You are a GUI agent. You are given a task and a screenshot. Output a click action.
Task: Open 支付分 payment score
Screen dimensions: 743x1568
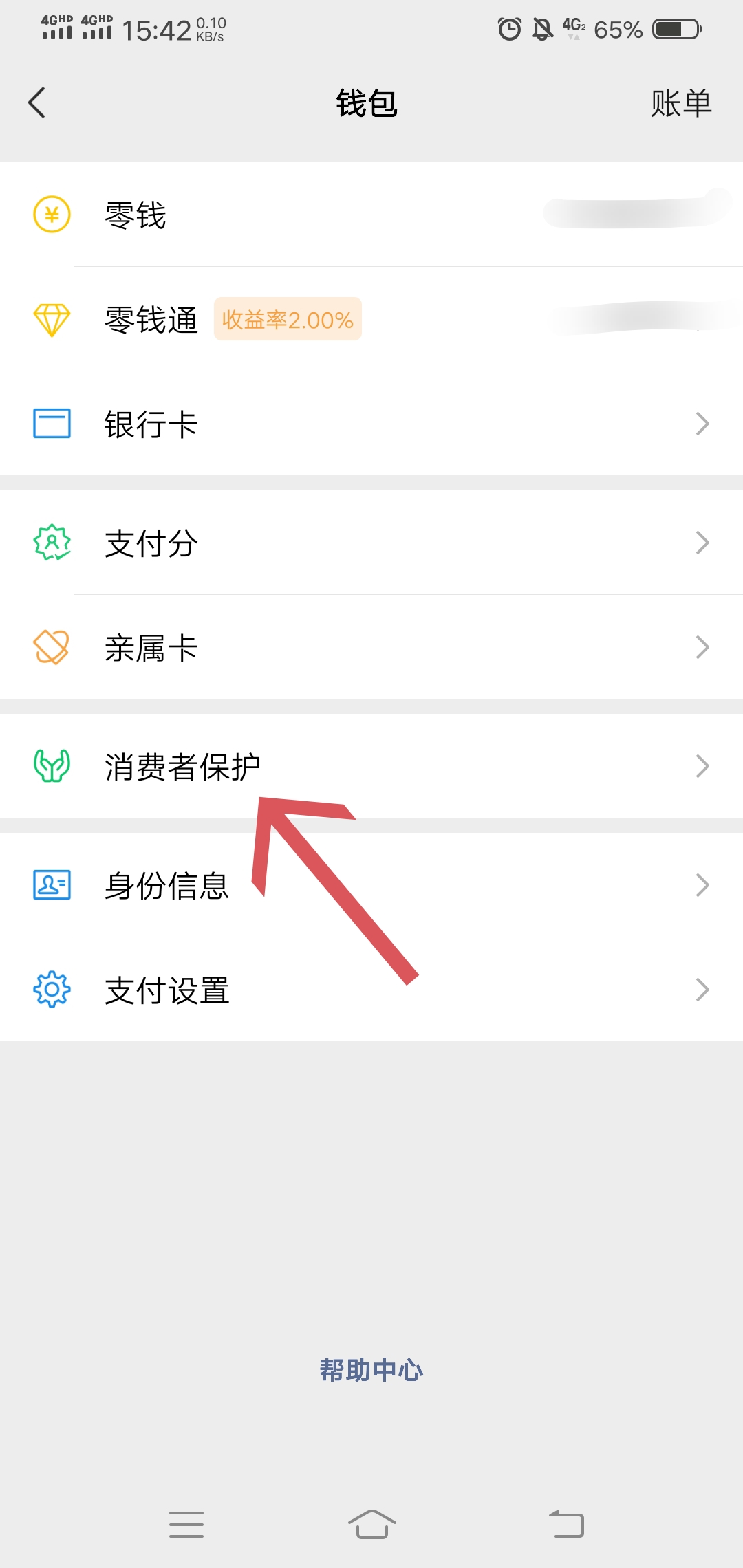pos(371,543)
